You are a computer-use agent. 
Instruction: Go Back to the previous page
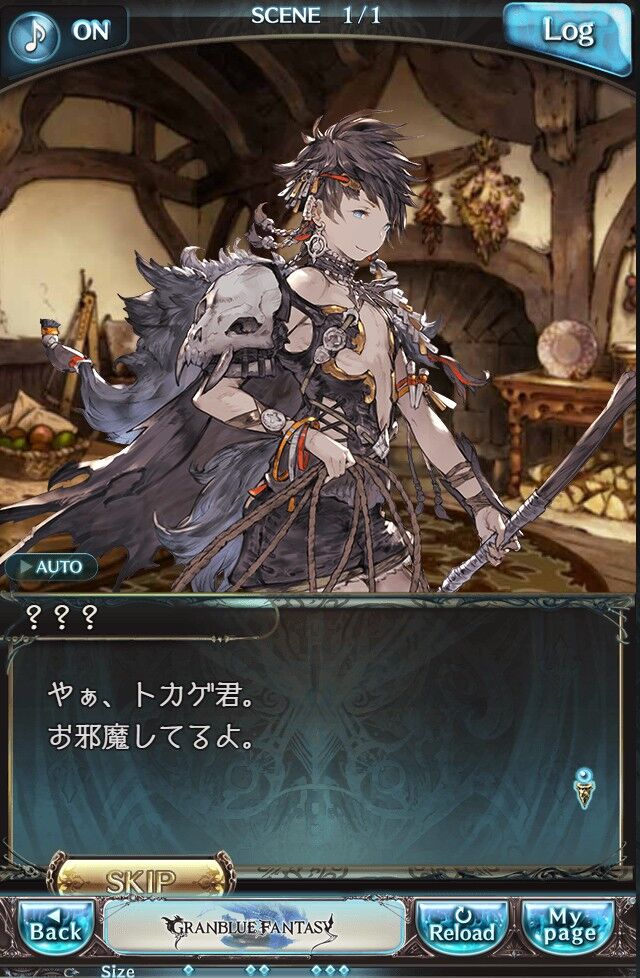55,927
